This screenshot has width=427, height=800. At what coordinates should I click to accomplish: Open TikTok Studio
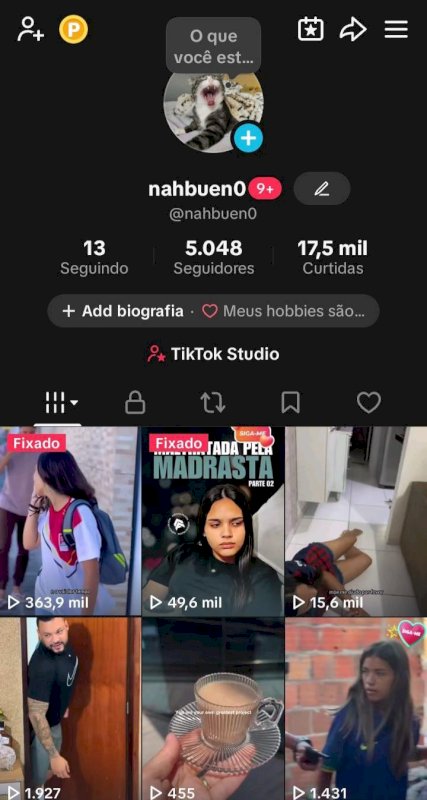point(213,354)
